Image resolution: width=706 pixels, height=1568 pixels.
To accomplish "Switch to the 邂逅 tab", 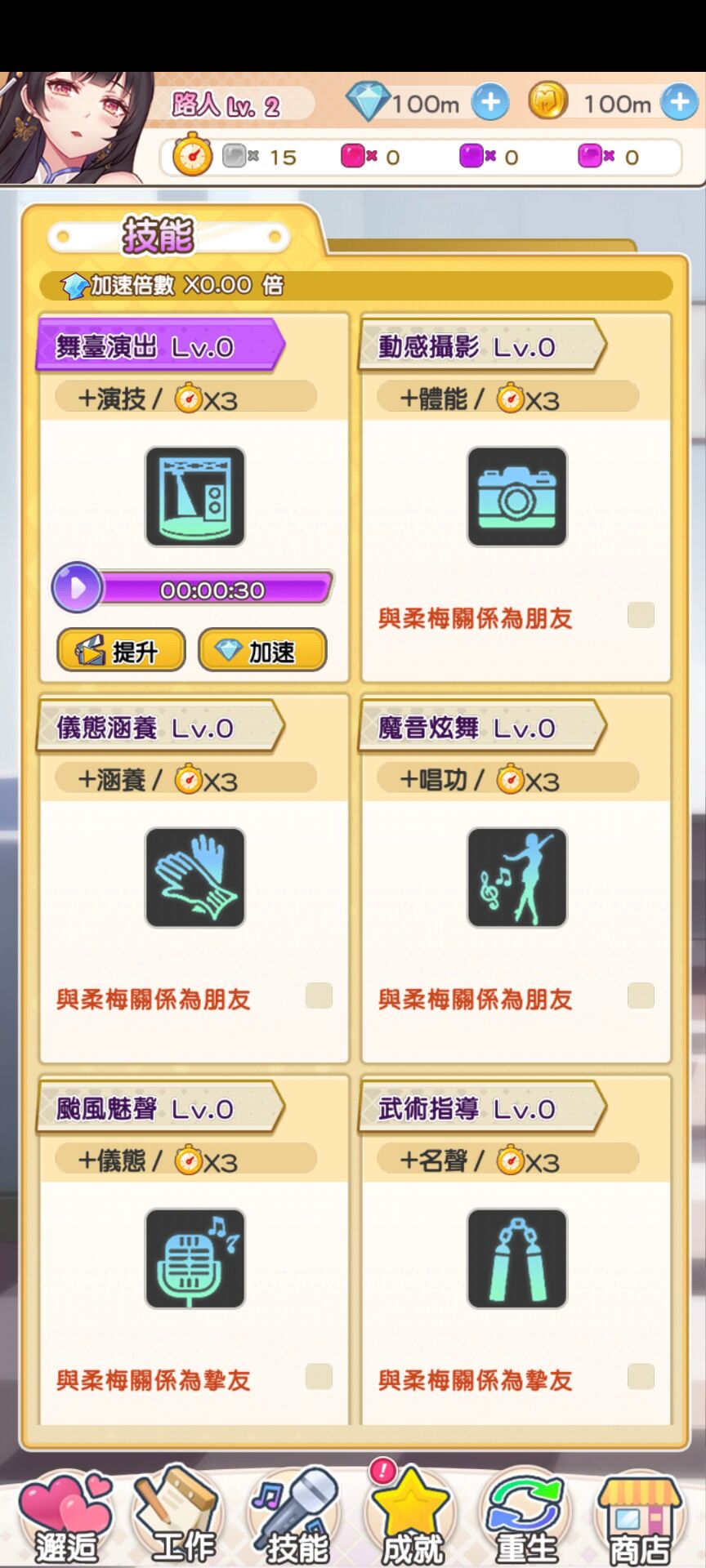I will tap(65, 1517).
